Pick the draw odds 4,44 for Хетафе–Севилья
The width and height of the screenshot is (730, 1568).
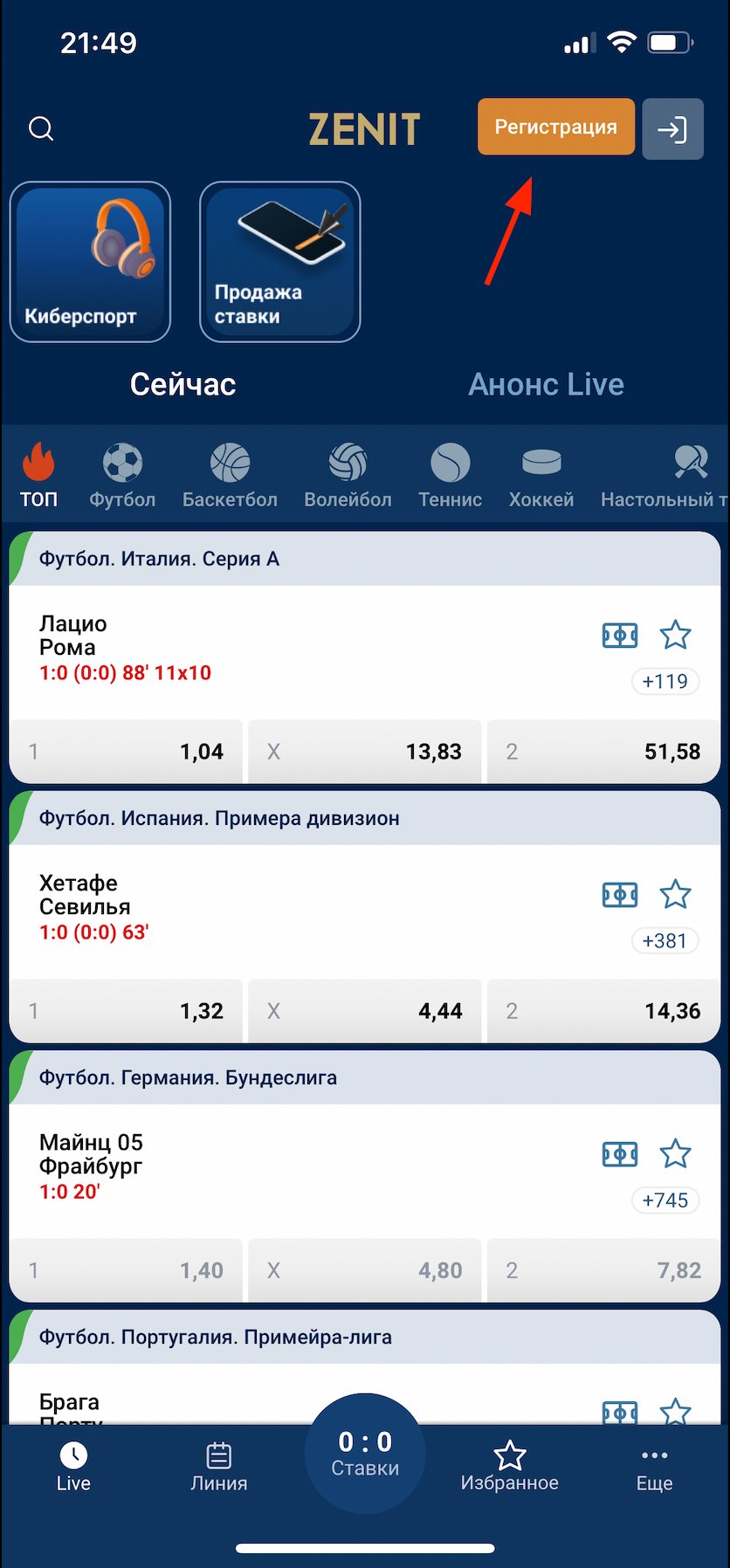coord(364,1011)
